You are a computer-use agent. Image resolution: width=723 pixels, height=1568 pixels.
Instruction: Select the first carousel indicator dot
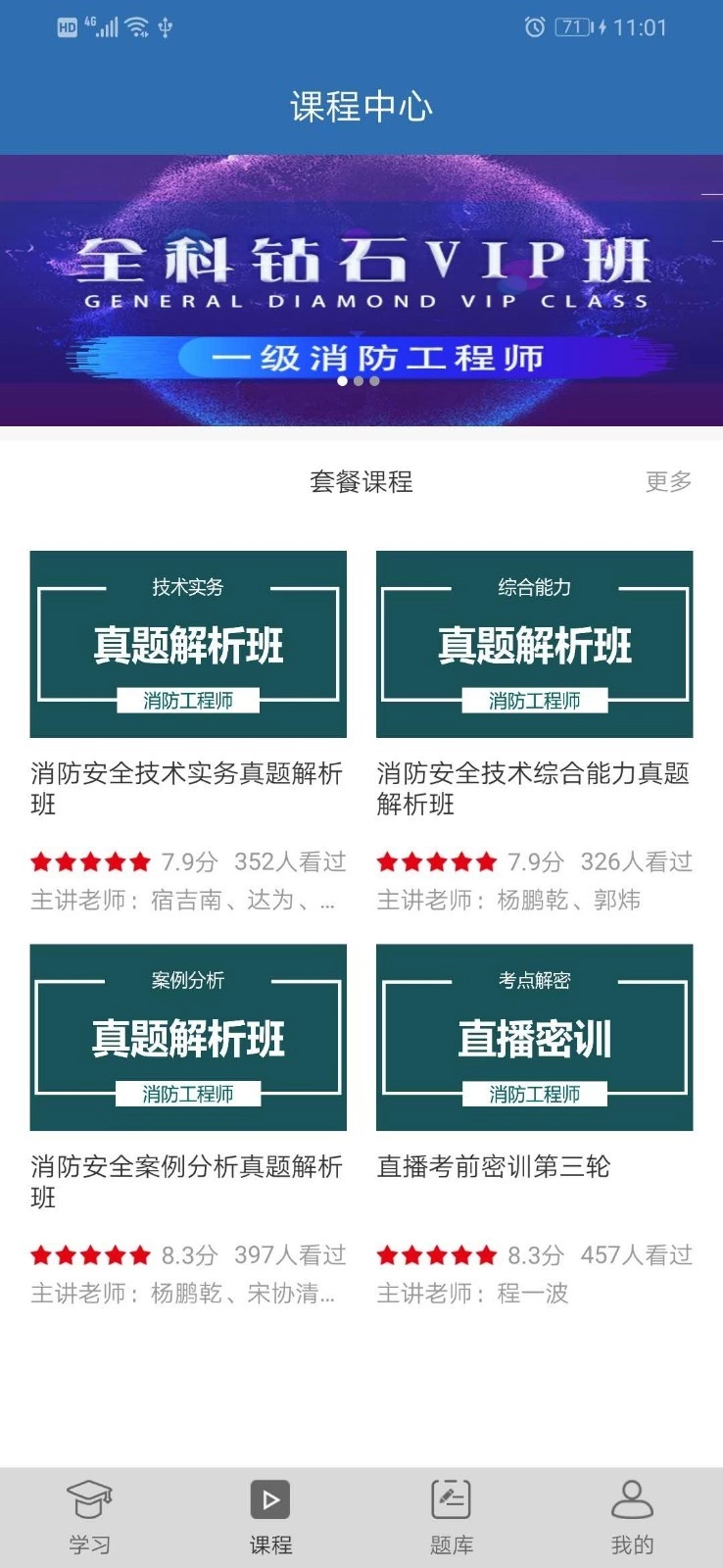(x=343, y=381)
